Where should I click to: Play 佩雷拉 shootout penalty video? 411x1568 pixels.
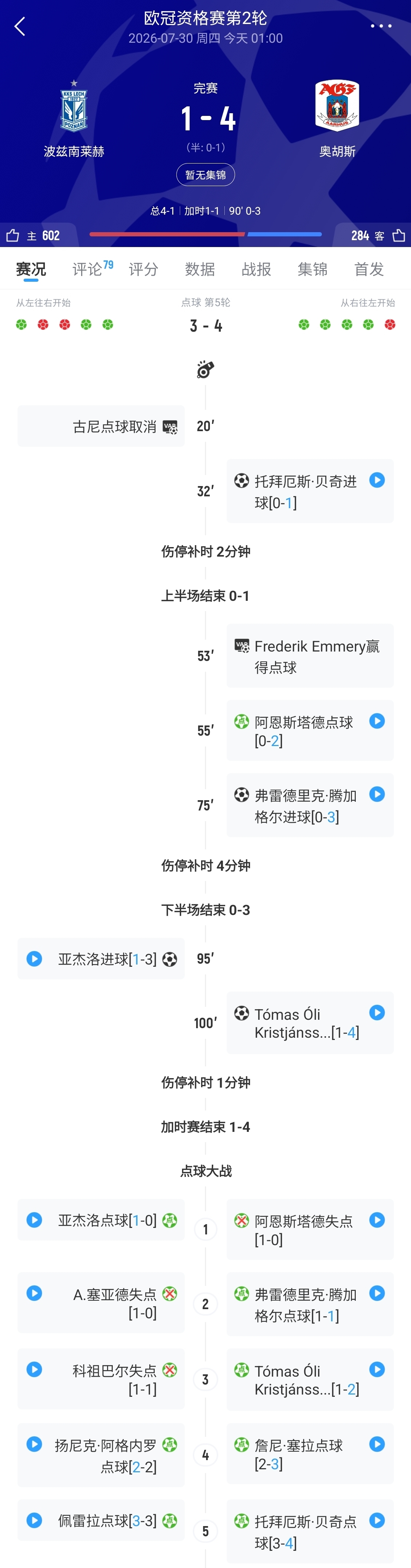pos(34,1520)
